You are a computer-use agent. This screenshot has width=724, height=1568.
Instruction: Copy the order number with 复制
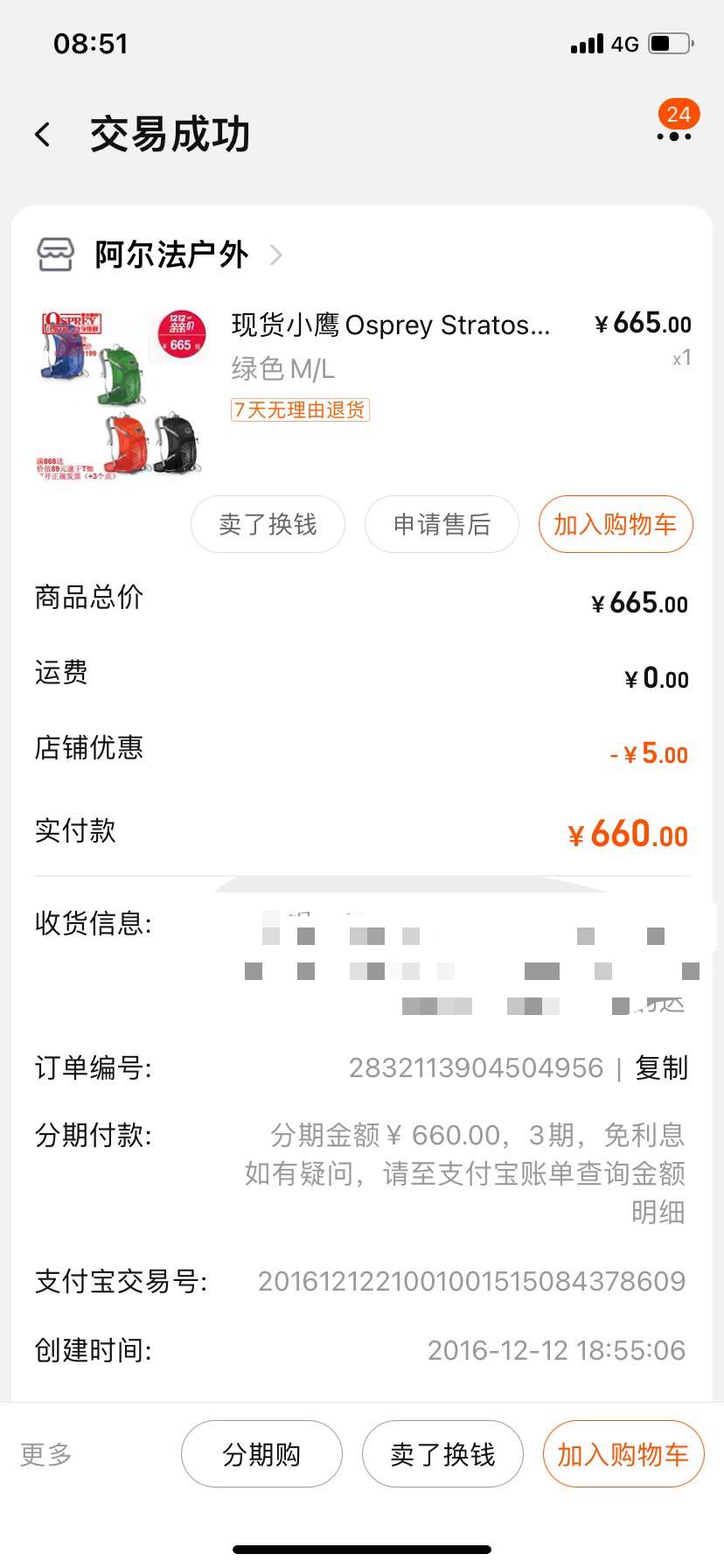(661, 1067)
